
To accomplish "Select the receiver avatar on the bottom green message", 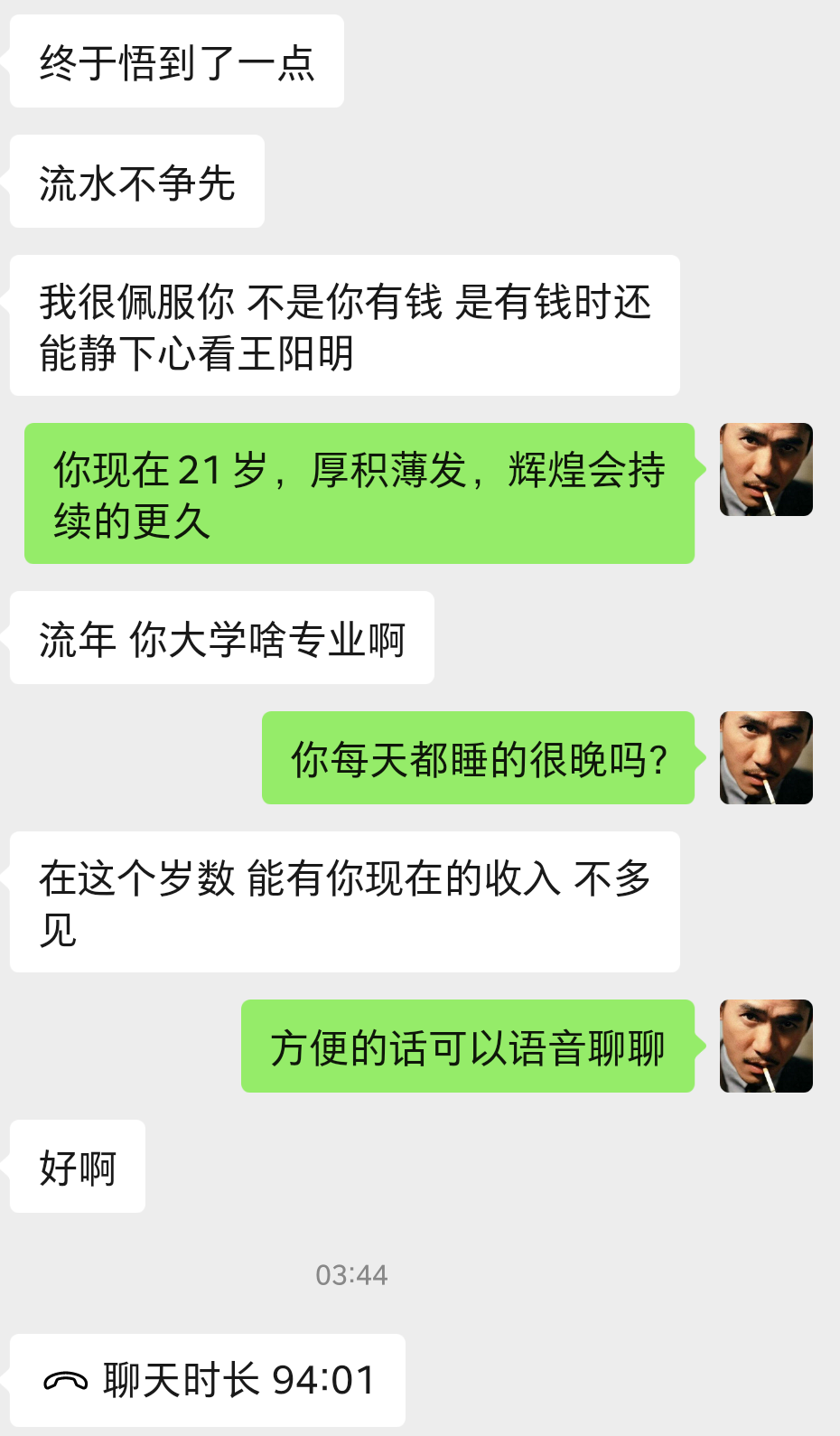I will 766,1046.
